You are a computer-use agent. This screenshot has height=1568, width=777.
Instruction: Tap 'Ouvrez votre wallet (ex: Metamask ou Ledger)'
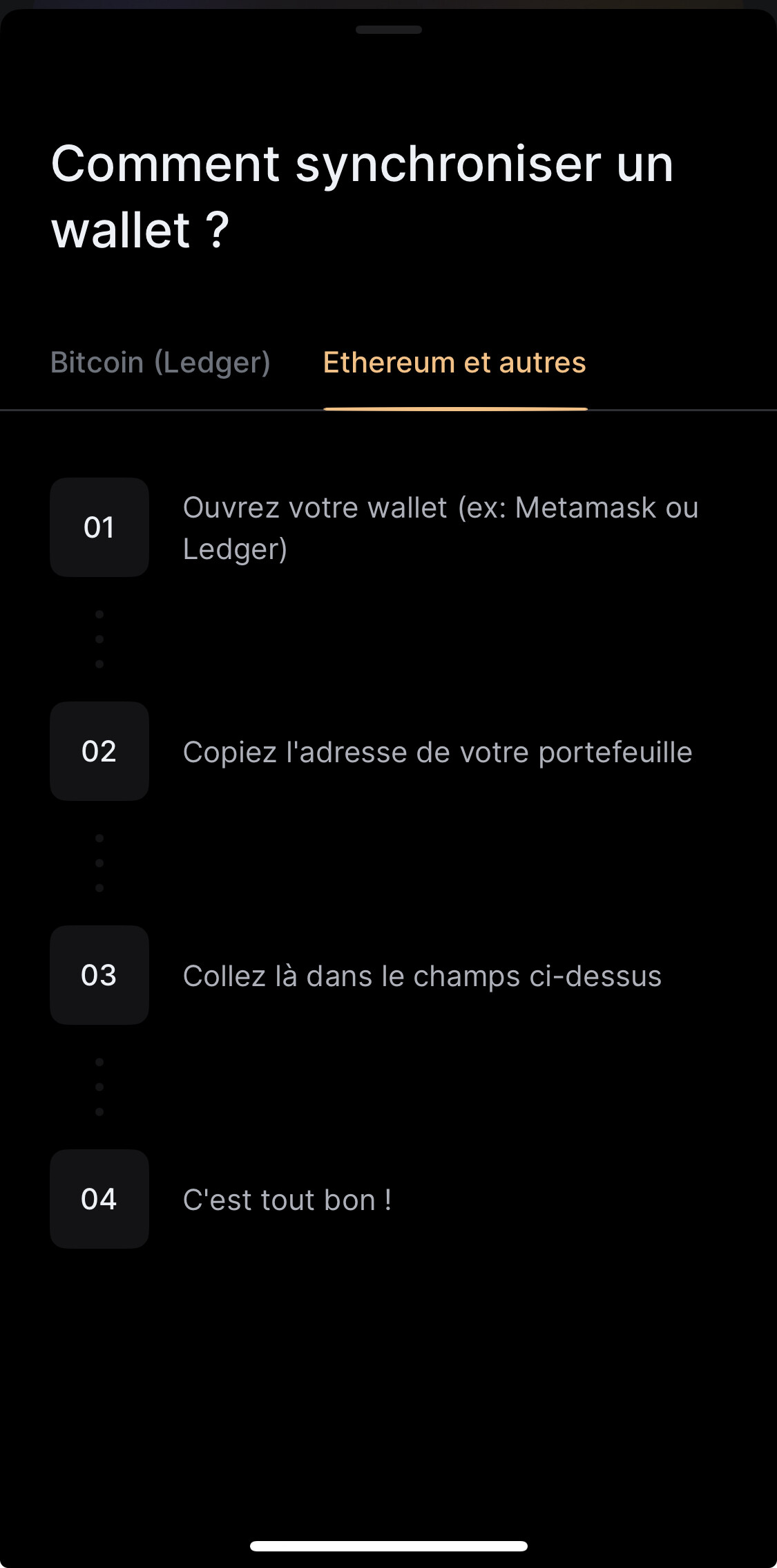click(440, 527)
